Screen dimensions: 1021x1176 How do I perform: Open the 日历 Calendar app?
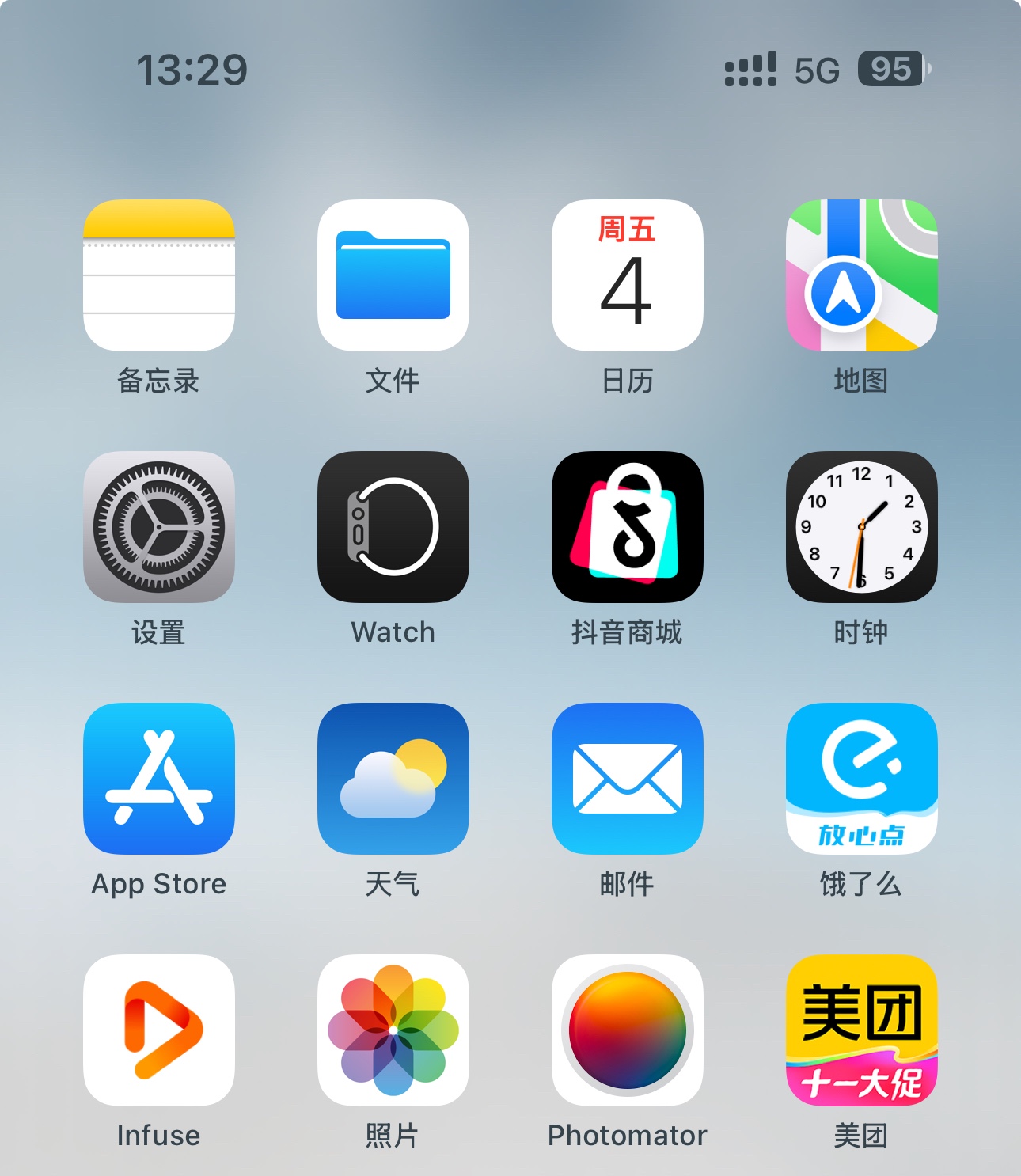tap(627, 275)
